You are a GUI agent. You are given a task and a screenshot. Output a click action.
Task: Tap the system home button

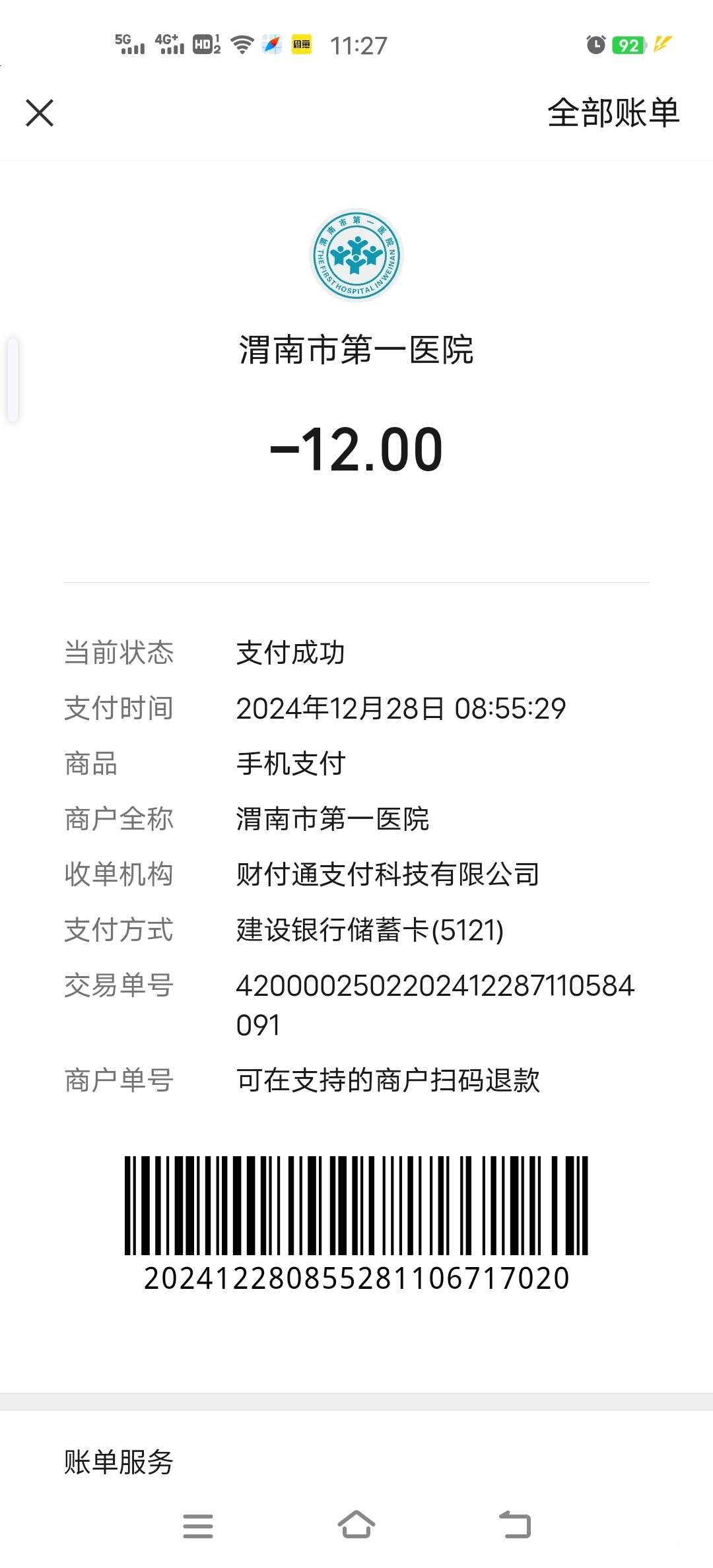356,1525
